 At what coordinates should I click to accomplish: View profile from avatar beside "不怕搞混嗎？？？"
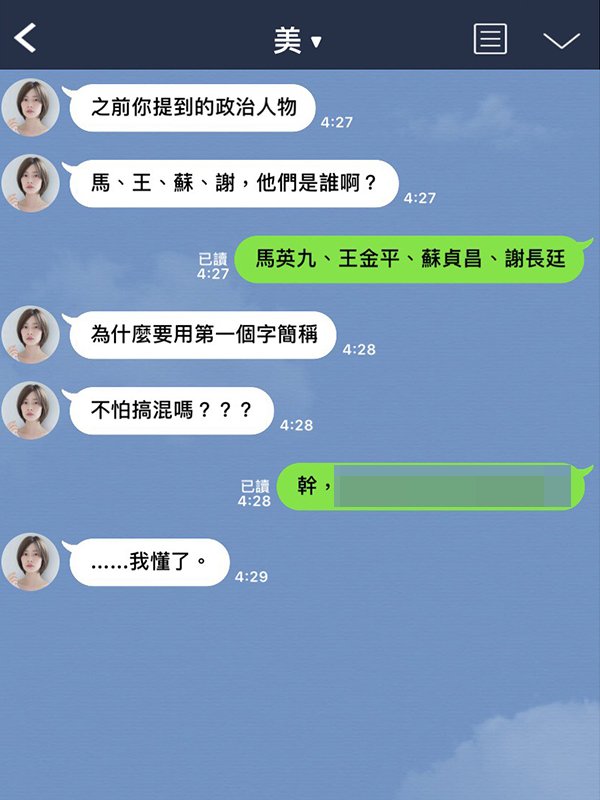point(30,411)
